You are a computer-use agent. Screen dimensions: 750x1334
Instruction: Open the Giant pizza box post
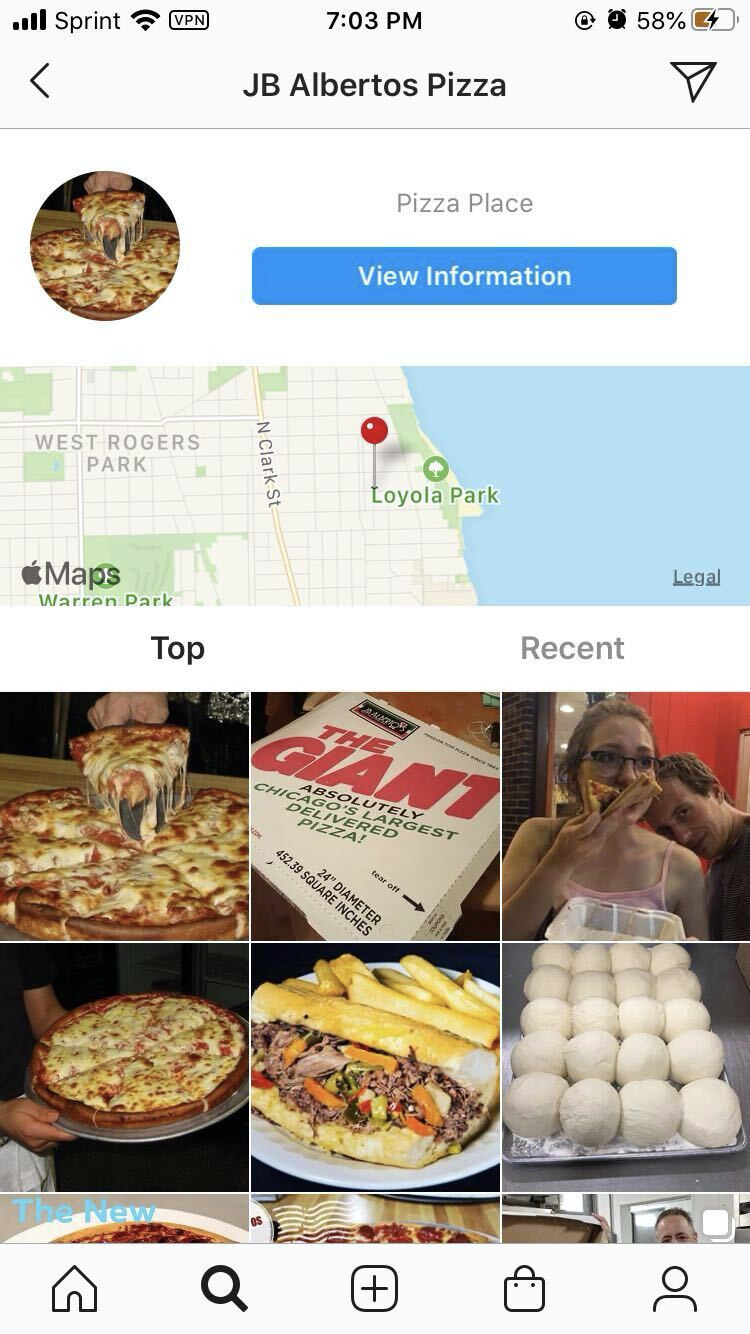(375, 816)
